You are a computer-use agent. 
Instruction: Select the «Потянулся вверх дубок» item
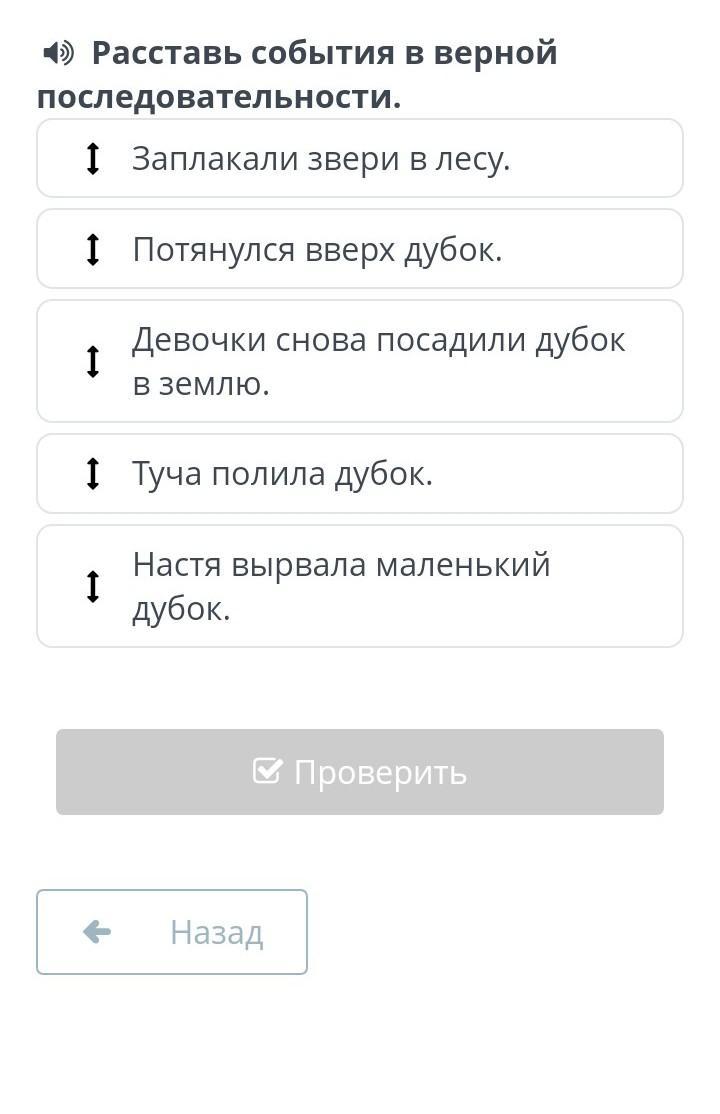tap(360, 250)
